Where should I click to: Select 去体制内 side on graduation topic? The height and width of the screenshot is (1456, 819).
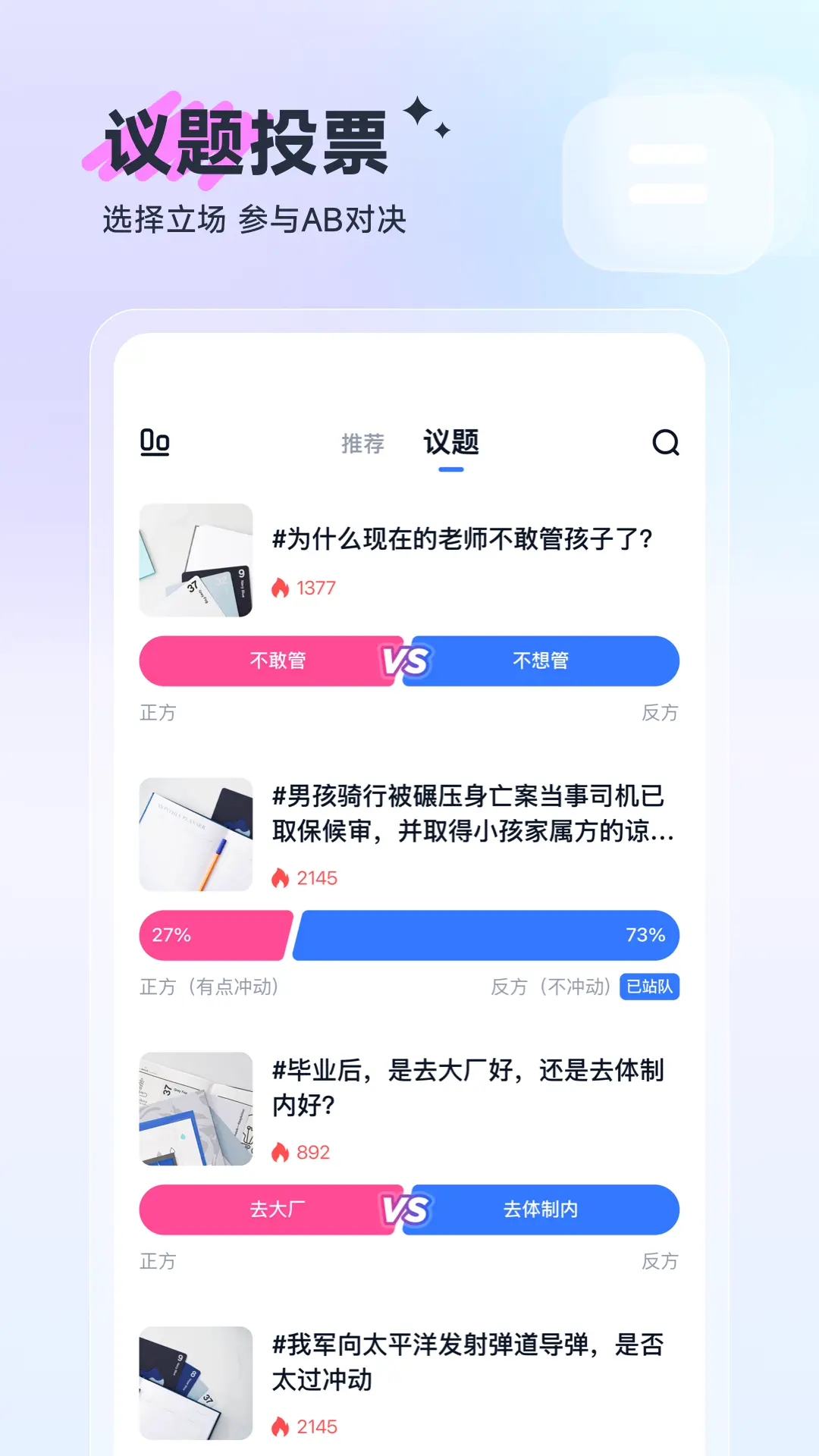(540, 1210)
